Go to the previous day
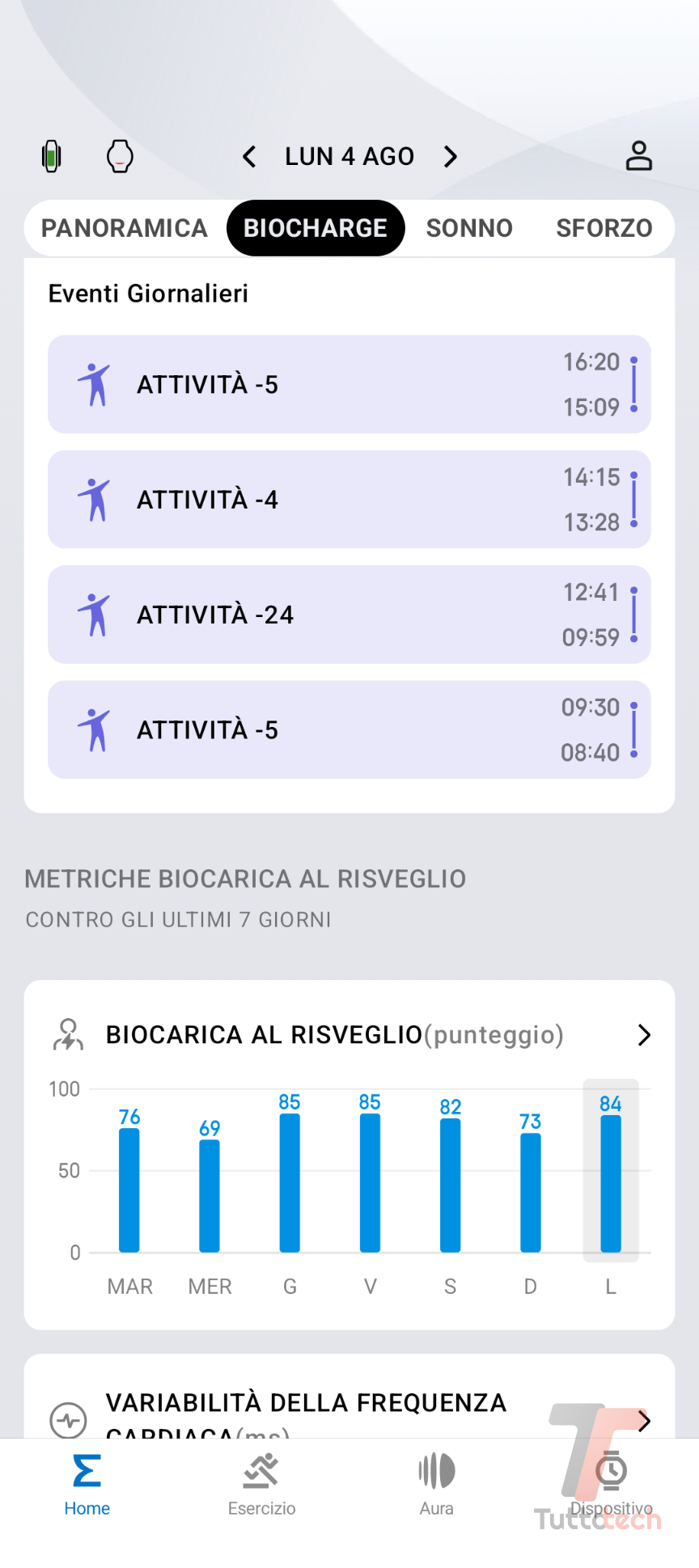Viewport: 699px width, 1568px height. (x=249, y=156)
